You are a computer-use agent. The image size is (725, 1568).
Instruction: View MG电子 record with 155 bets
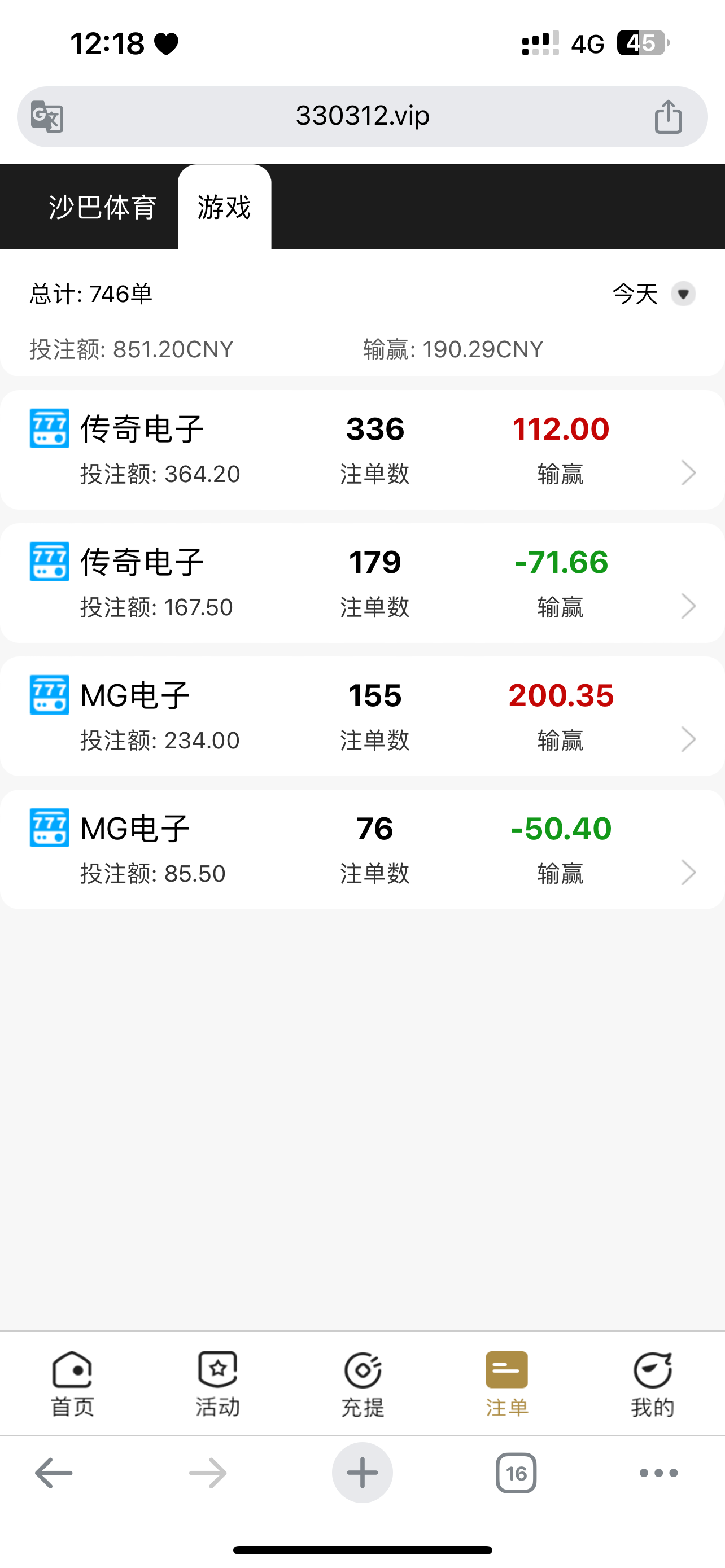(x=362, y=716)
